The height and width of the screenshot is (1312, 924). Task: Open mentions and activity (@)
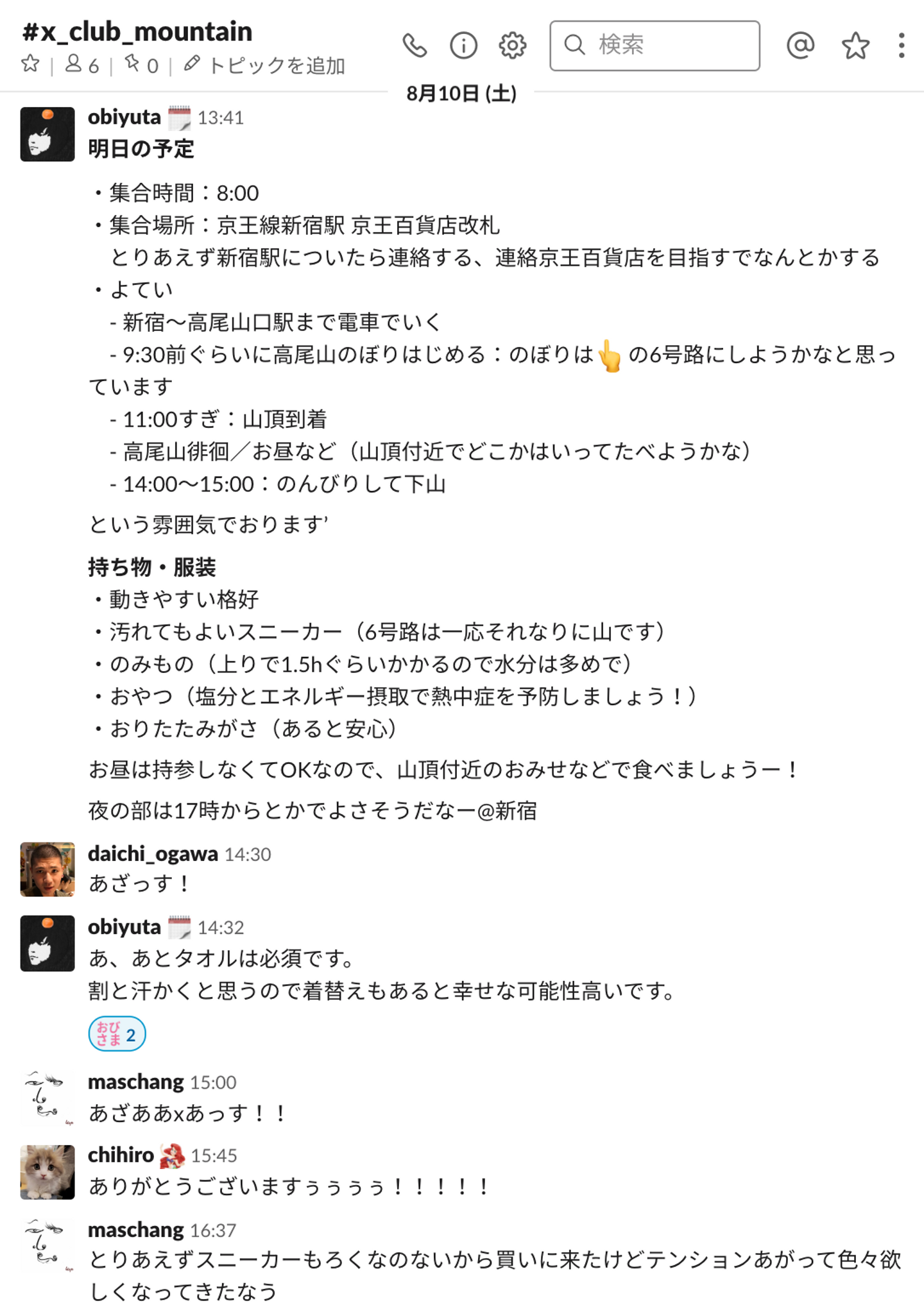(x=800, y=46)
